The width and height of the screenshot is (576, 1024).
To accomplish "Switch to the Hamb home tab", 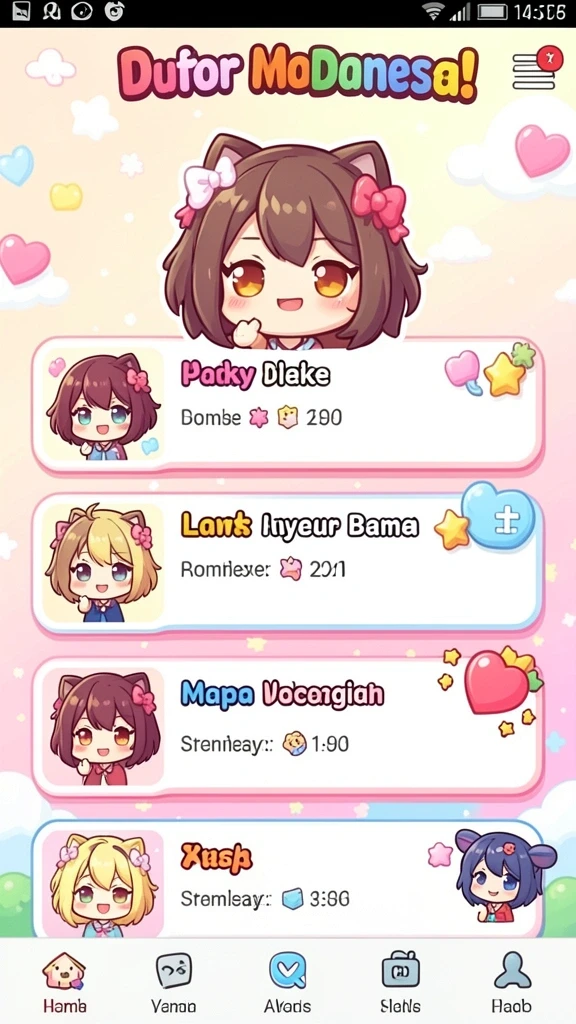I will [64, 982].
